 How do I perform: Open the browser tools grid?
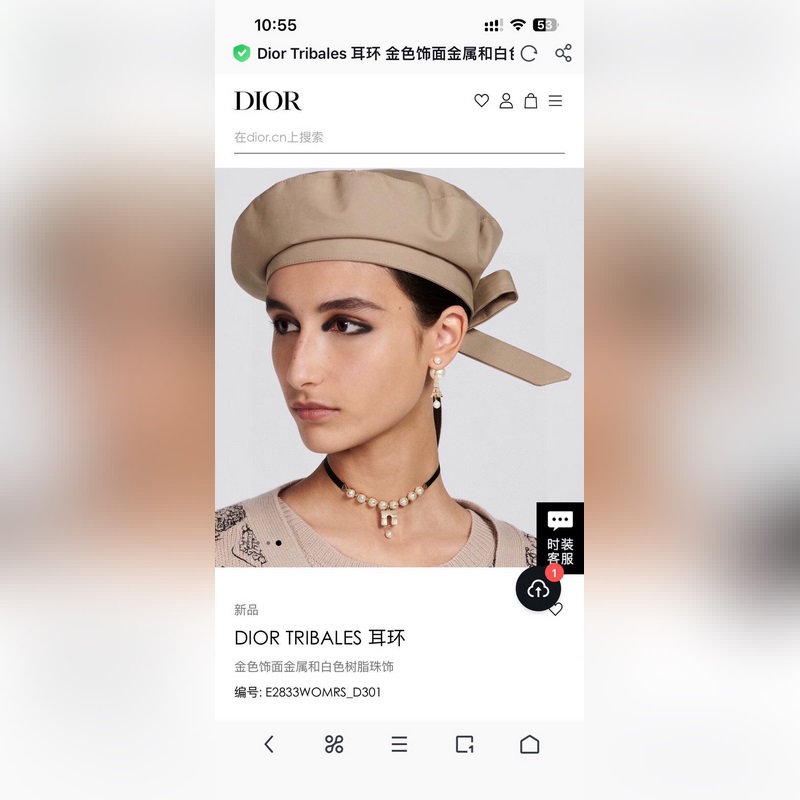[334, 744]
